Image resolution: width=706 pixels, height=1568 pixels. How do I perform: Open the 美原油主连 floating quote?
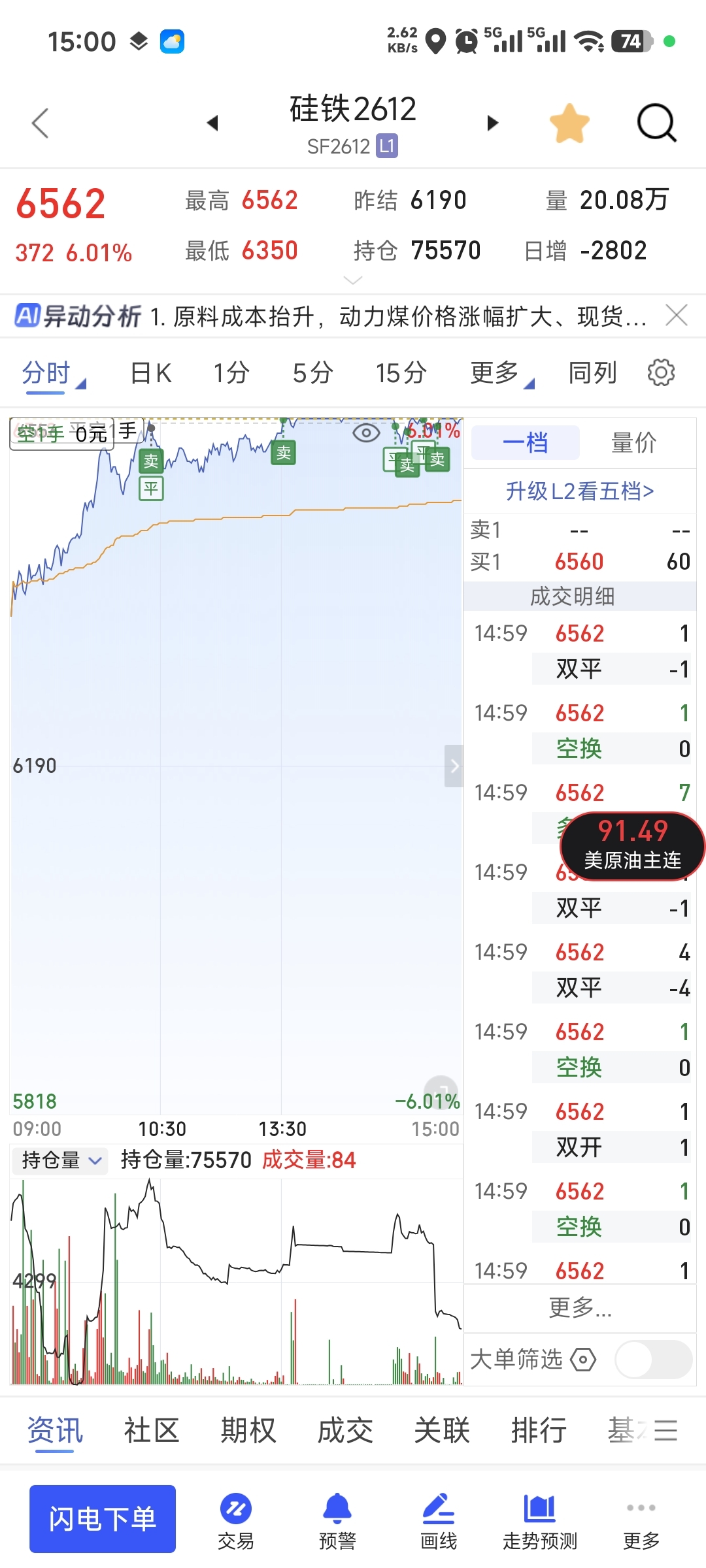633,846
